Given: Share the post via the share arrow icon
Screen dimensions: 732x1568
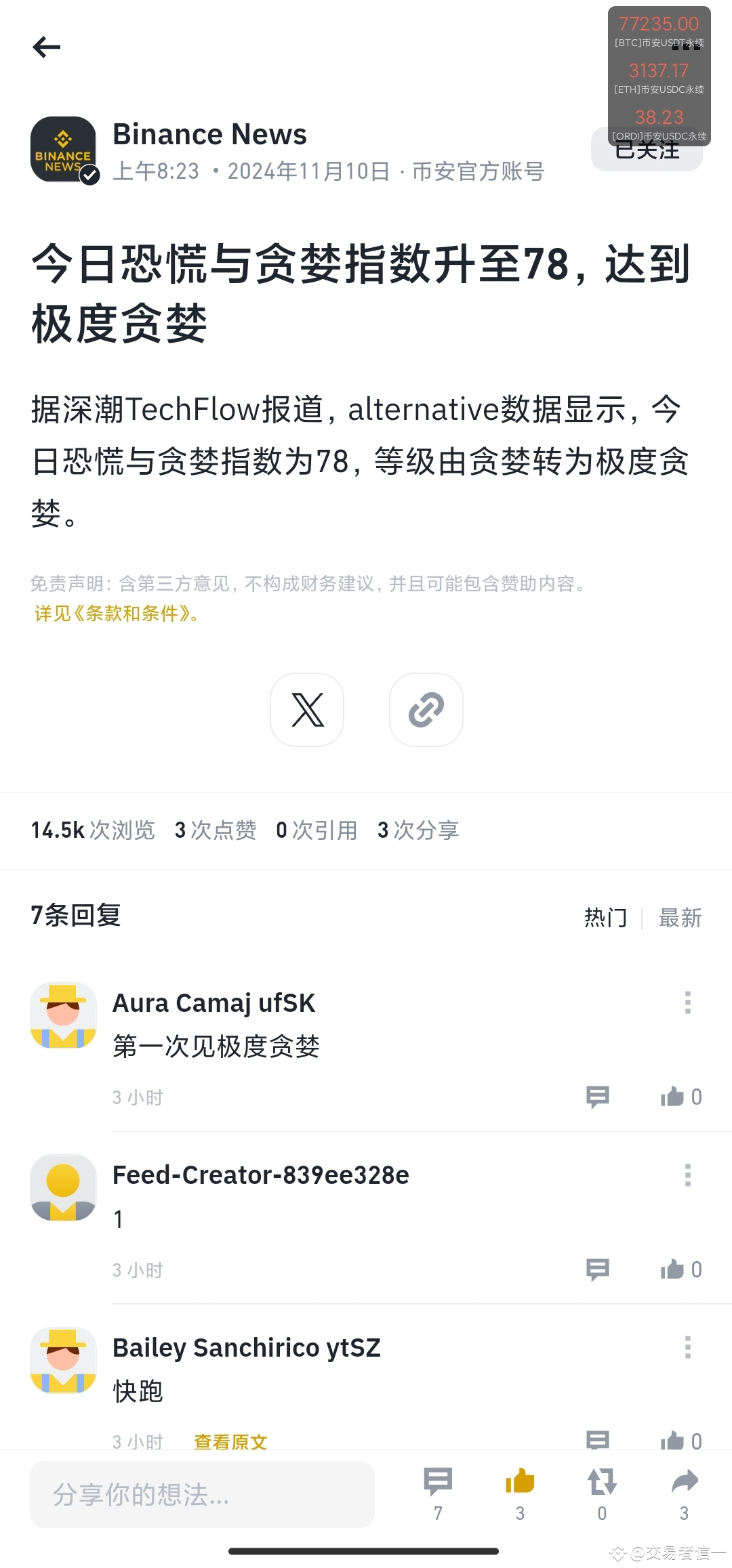Looking at the screenshot, I should click(685, 1479).
